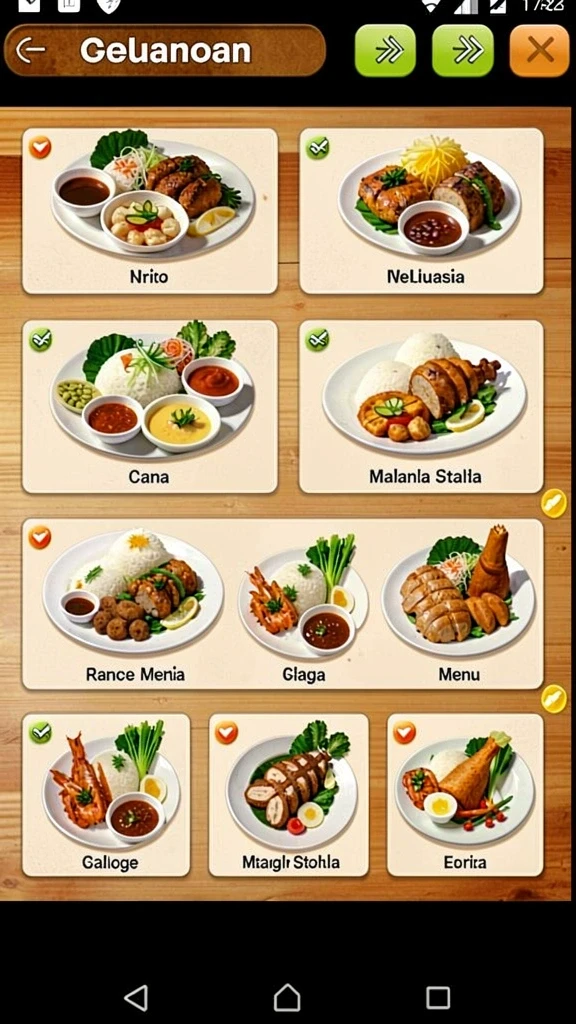Tap the system home button
576x1024 pixels.
pos(287,997)
